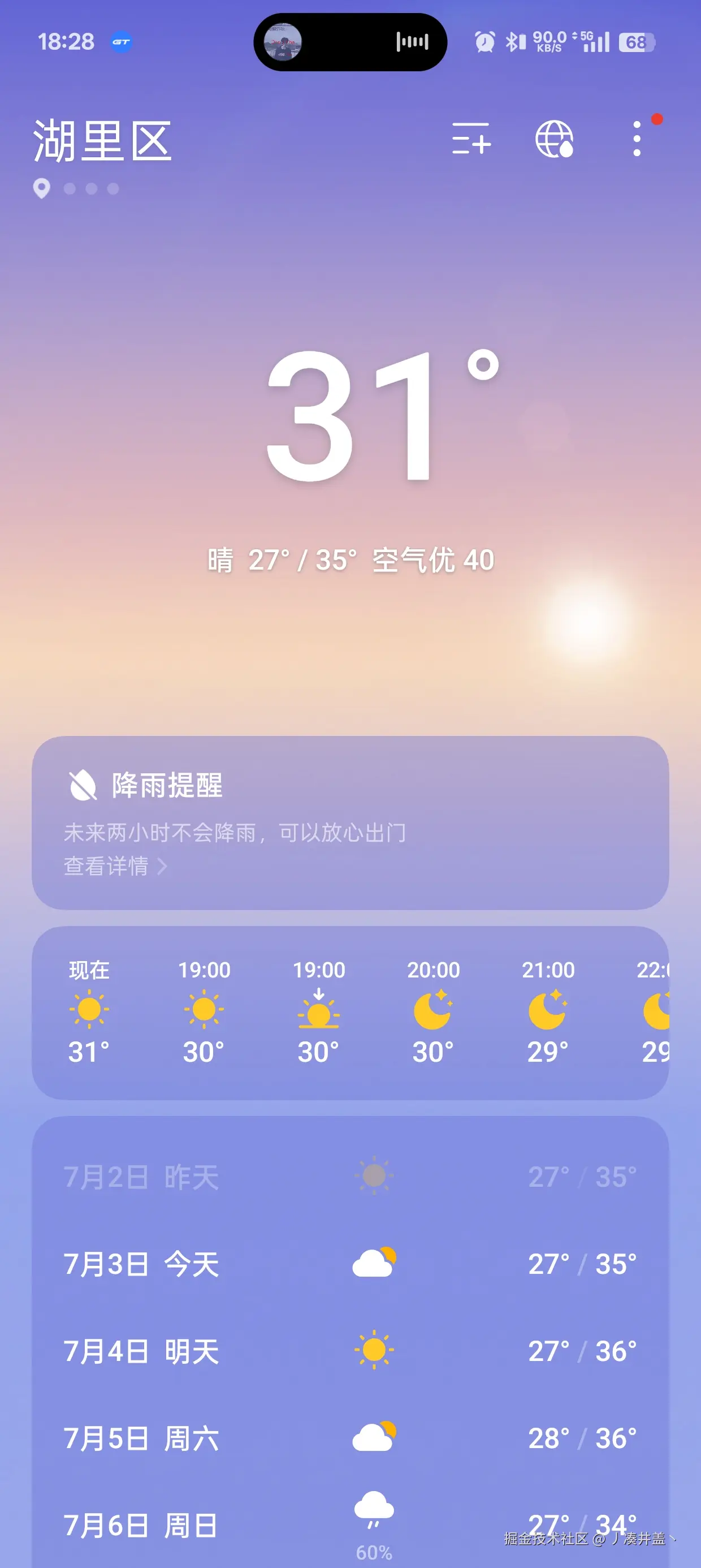Switch to the second city dot

pyautogui.click(x=93, y=189)
